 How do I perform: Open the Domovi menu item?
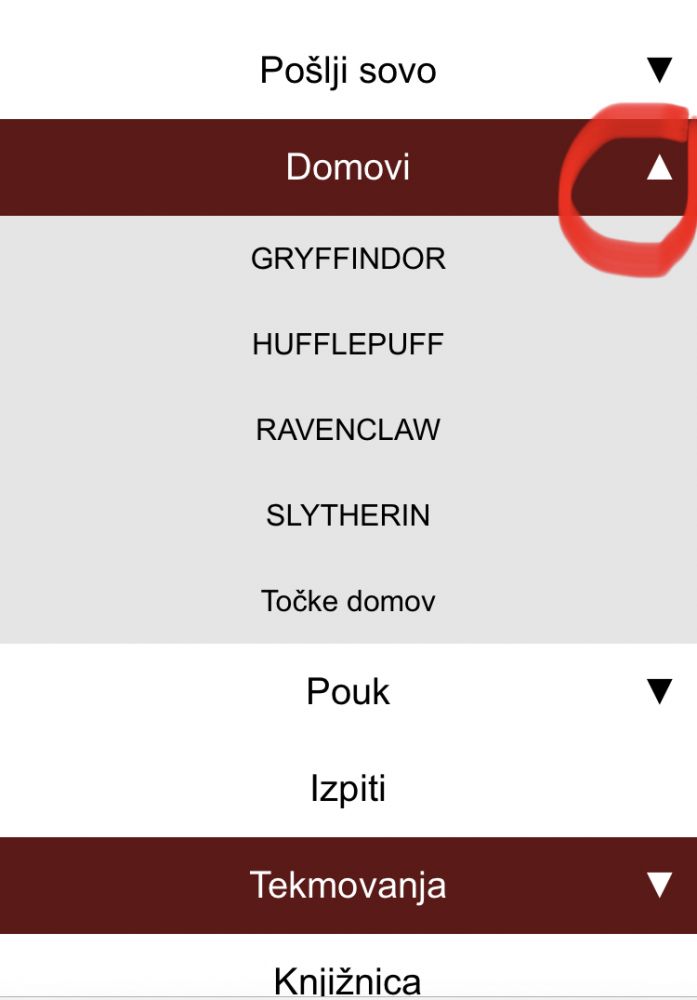[348, 167]
